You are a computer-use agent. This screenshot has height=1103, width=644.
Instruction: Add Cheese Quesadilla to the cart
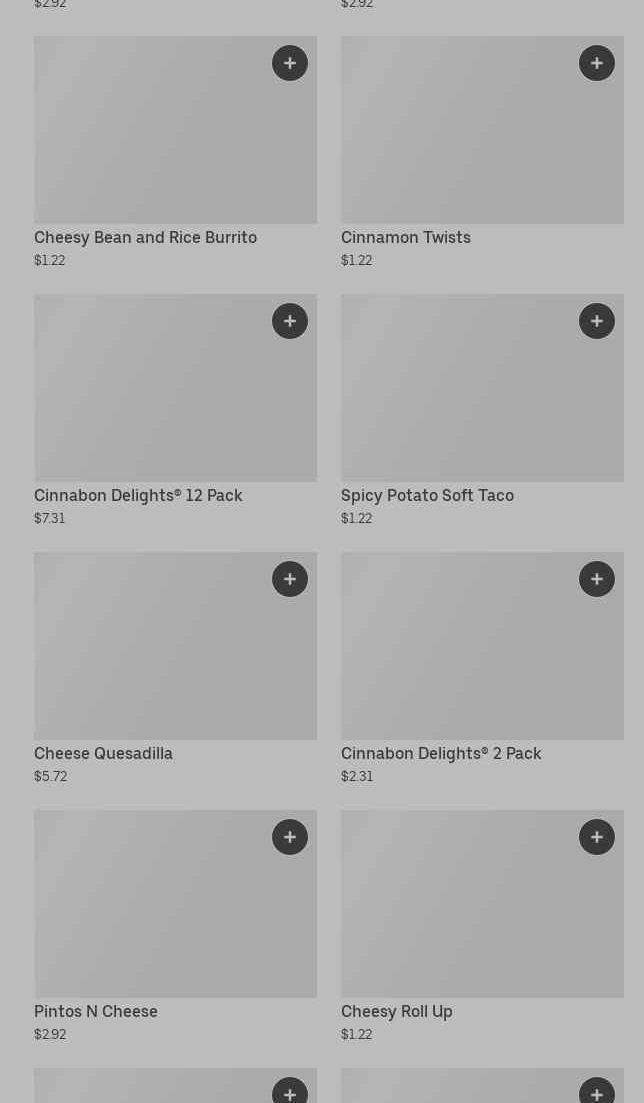pos(290,579)
